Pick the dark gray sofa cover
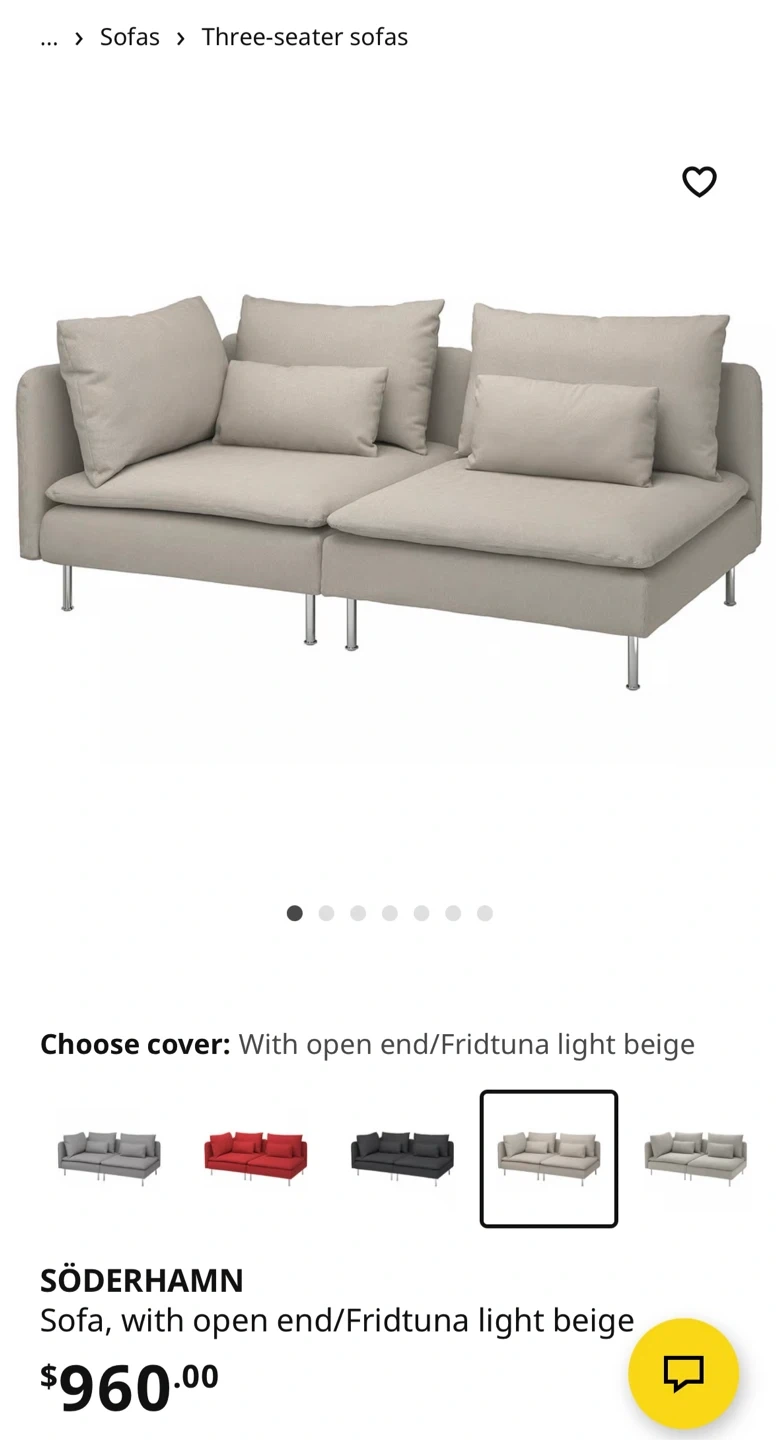This screenshot has height=1440, width=779. (402, 1158)
